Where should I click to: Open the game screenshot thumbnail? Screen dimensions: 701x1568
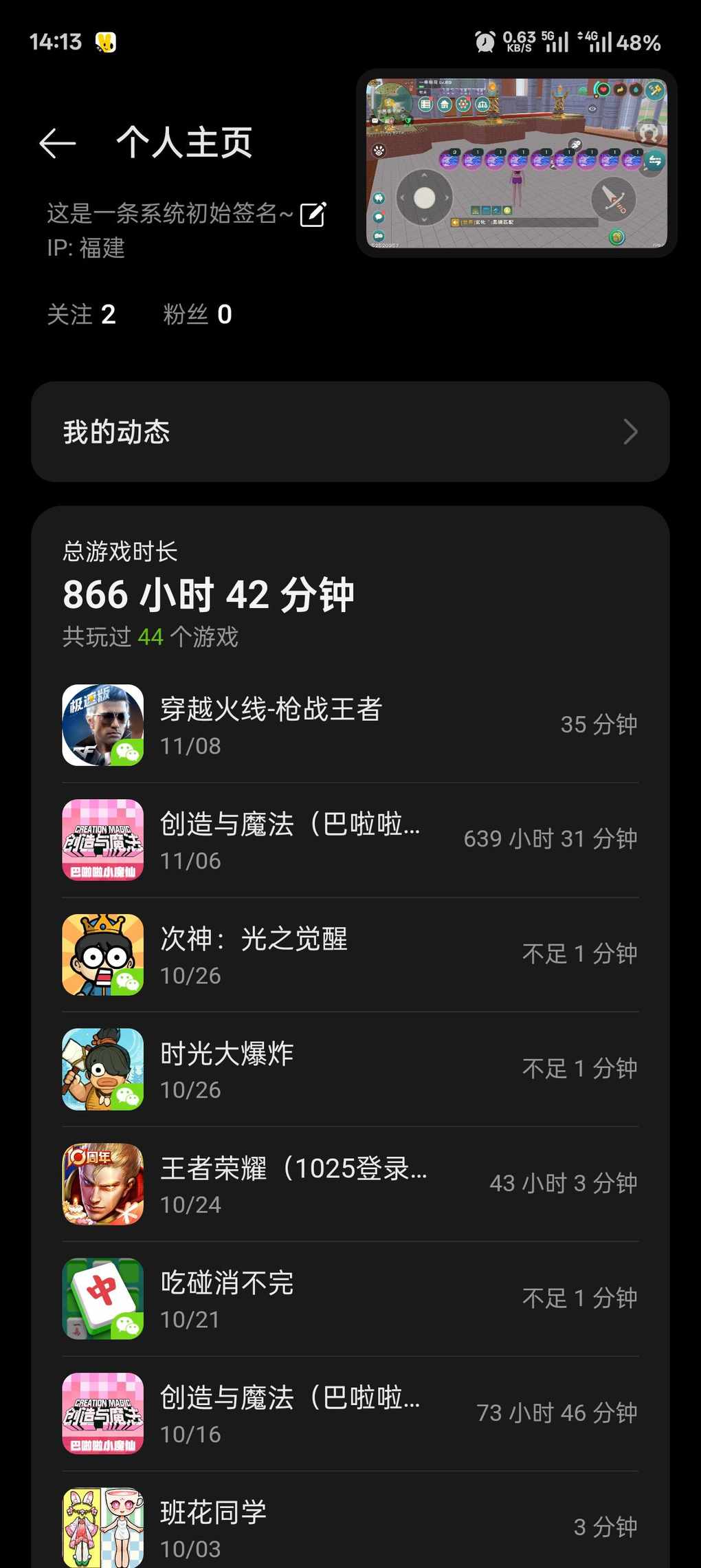pyautogui.click(x=517, y=163)
